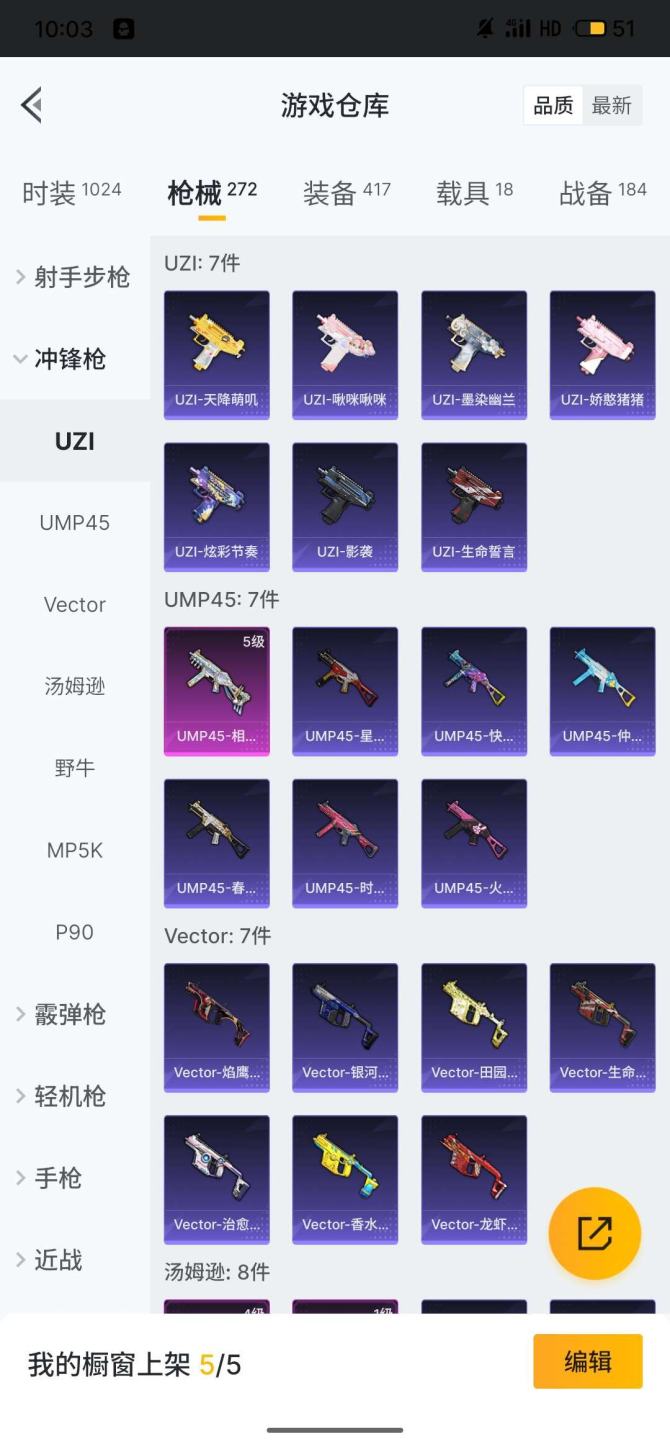Tap the orange share floating button
670x1452 pixels.
click(594, 1233)
